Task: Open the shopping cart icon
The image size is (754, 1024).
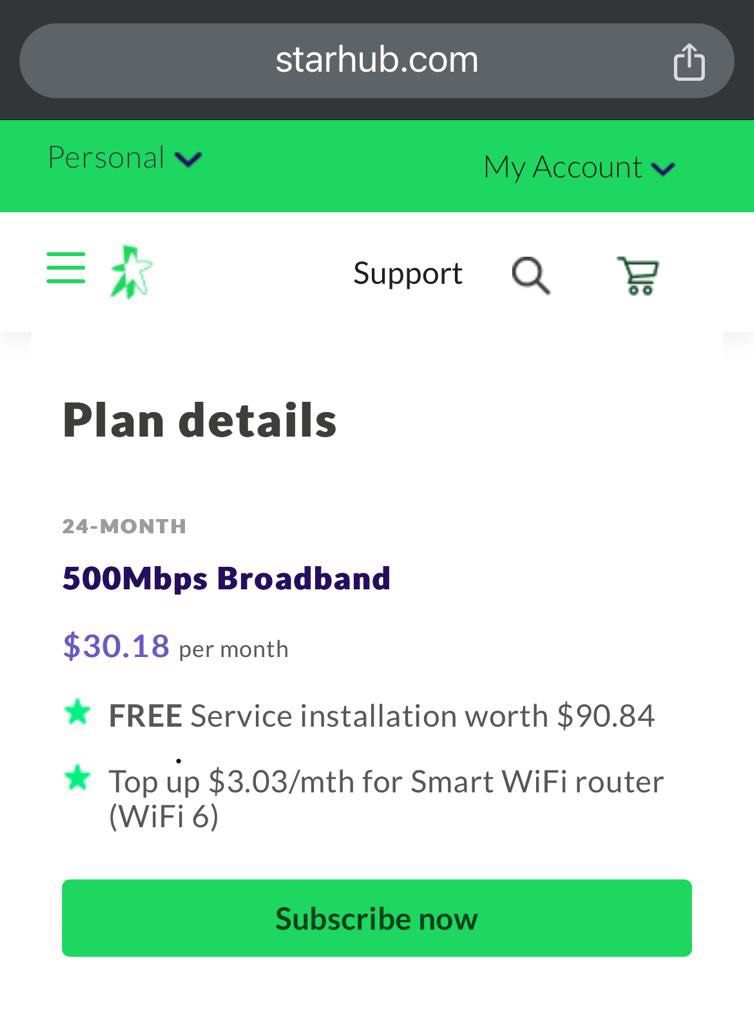Action: pyautogui.click(x=638, y=277)
